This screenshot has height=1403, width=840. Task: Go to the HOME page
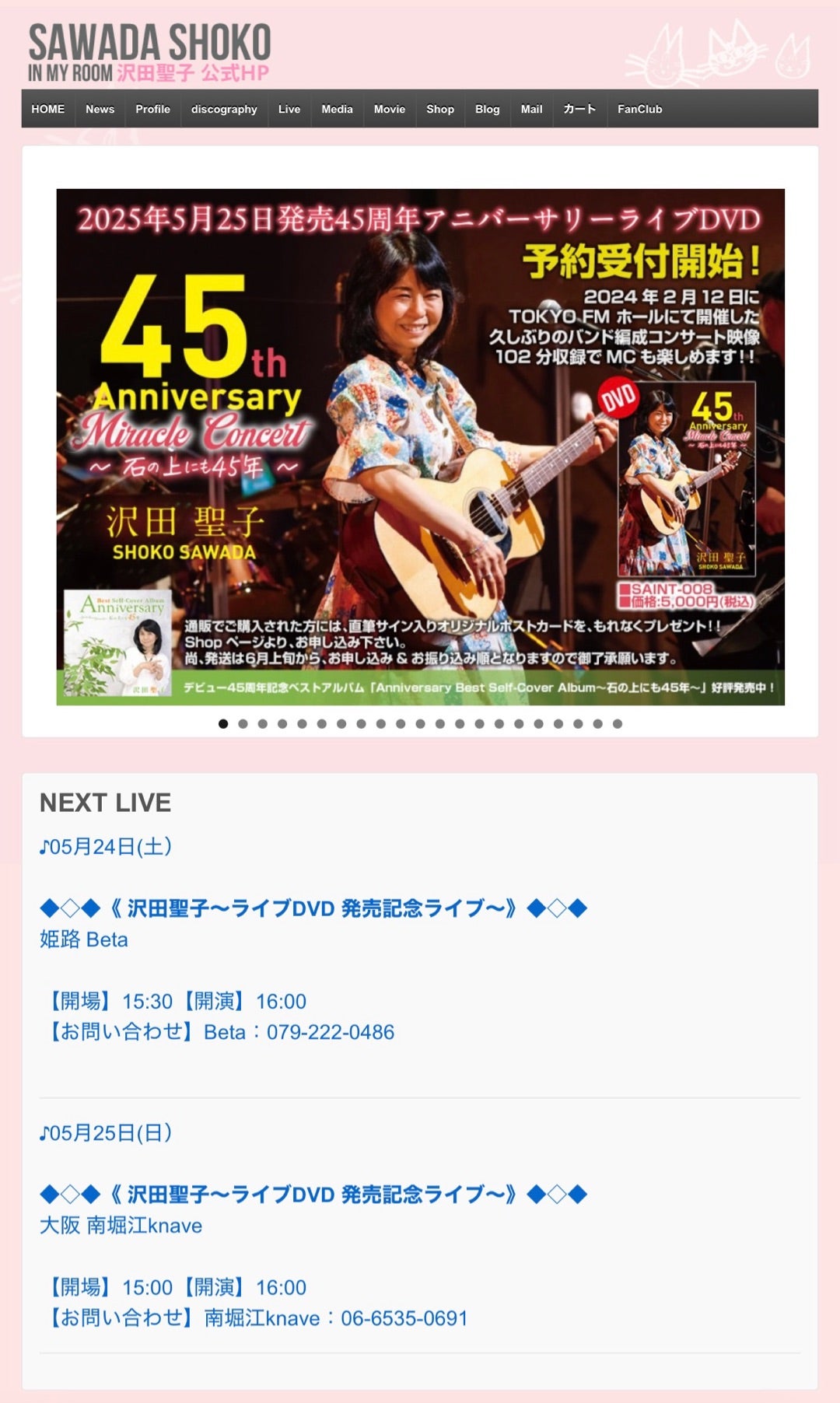point(48,110)
